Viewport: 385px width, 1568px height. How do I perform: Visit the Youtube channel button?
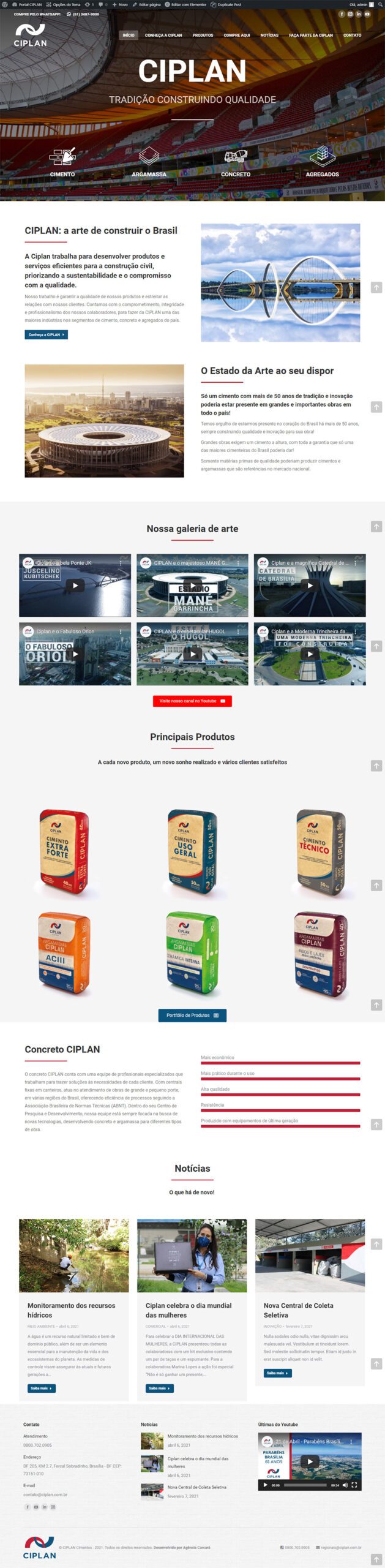coord(192,701)
